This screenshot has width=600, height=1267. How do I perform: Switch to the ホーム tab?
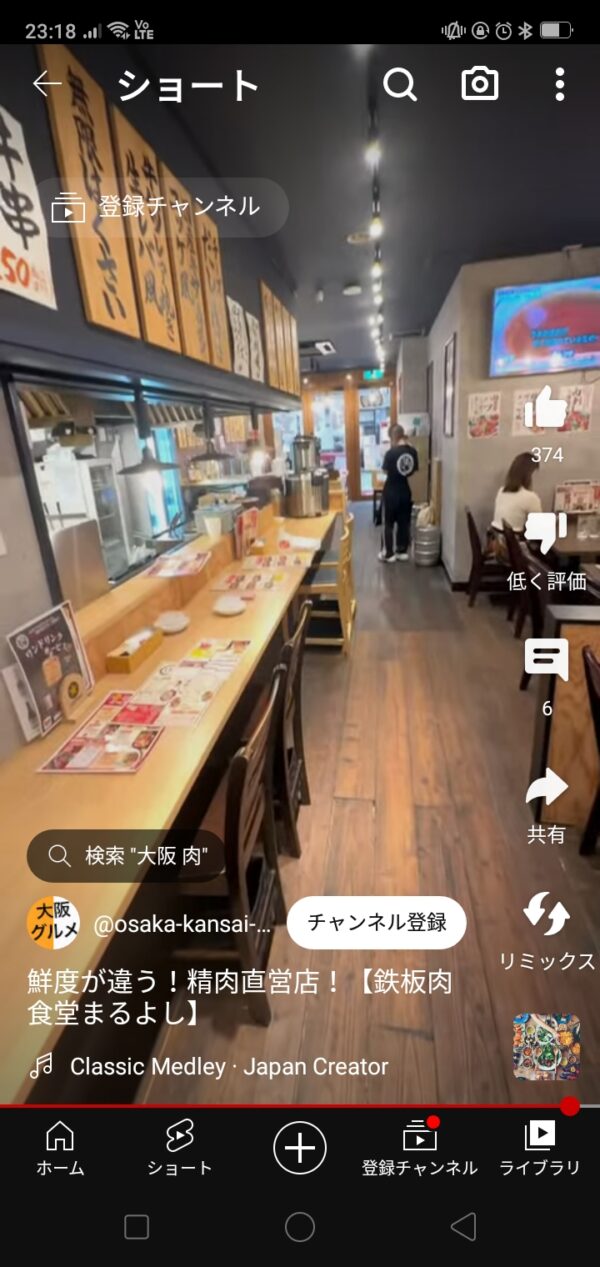[60, 1148]
